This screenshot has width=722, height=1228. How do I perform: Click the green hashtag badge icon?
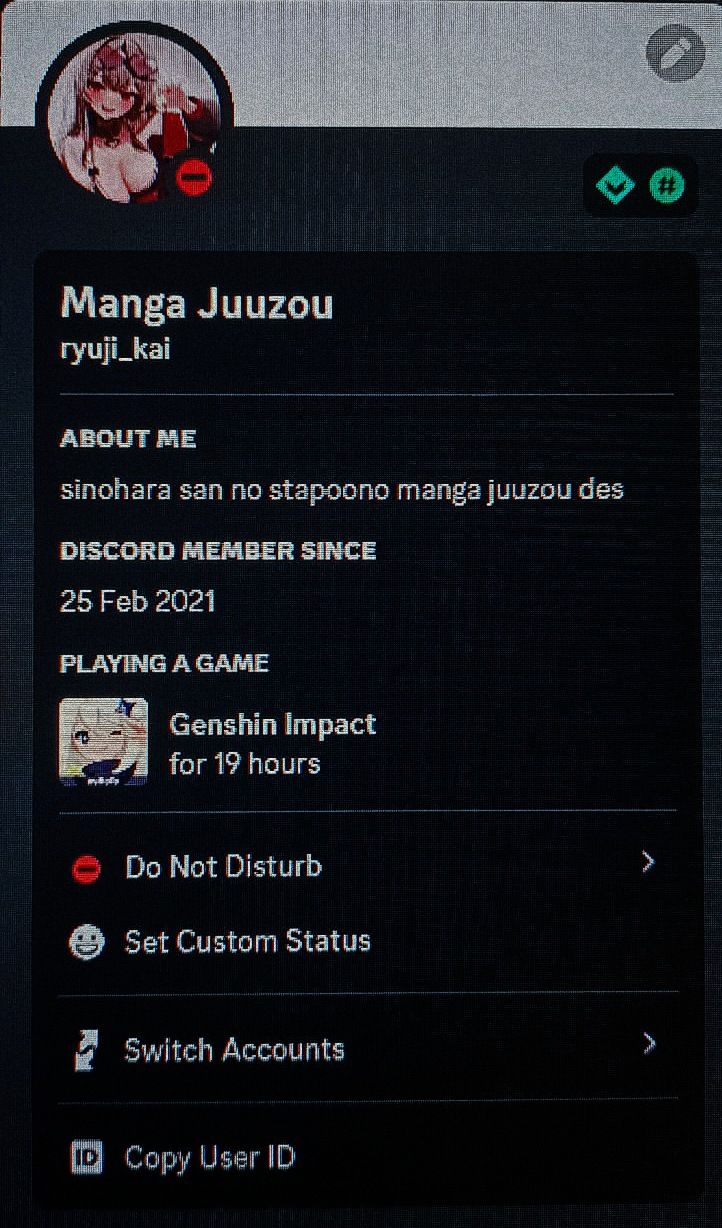[x=668, y=185]
